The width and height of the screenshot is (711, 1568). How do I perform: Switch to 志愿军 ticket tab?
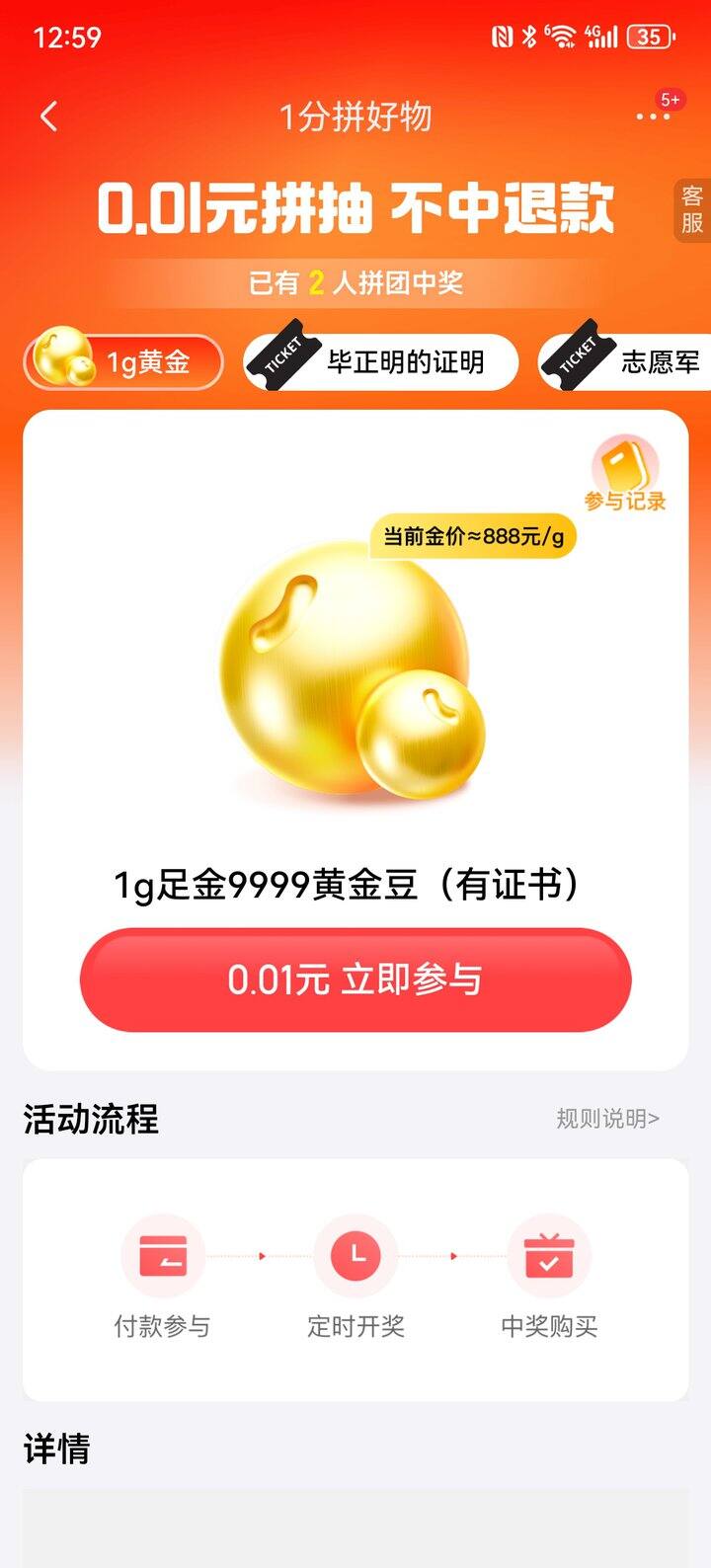(x=624, y=361)
